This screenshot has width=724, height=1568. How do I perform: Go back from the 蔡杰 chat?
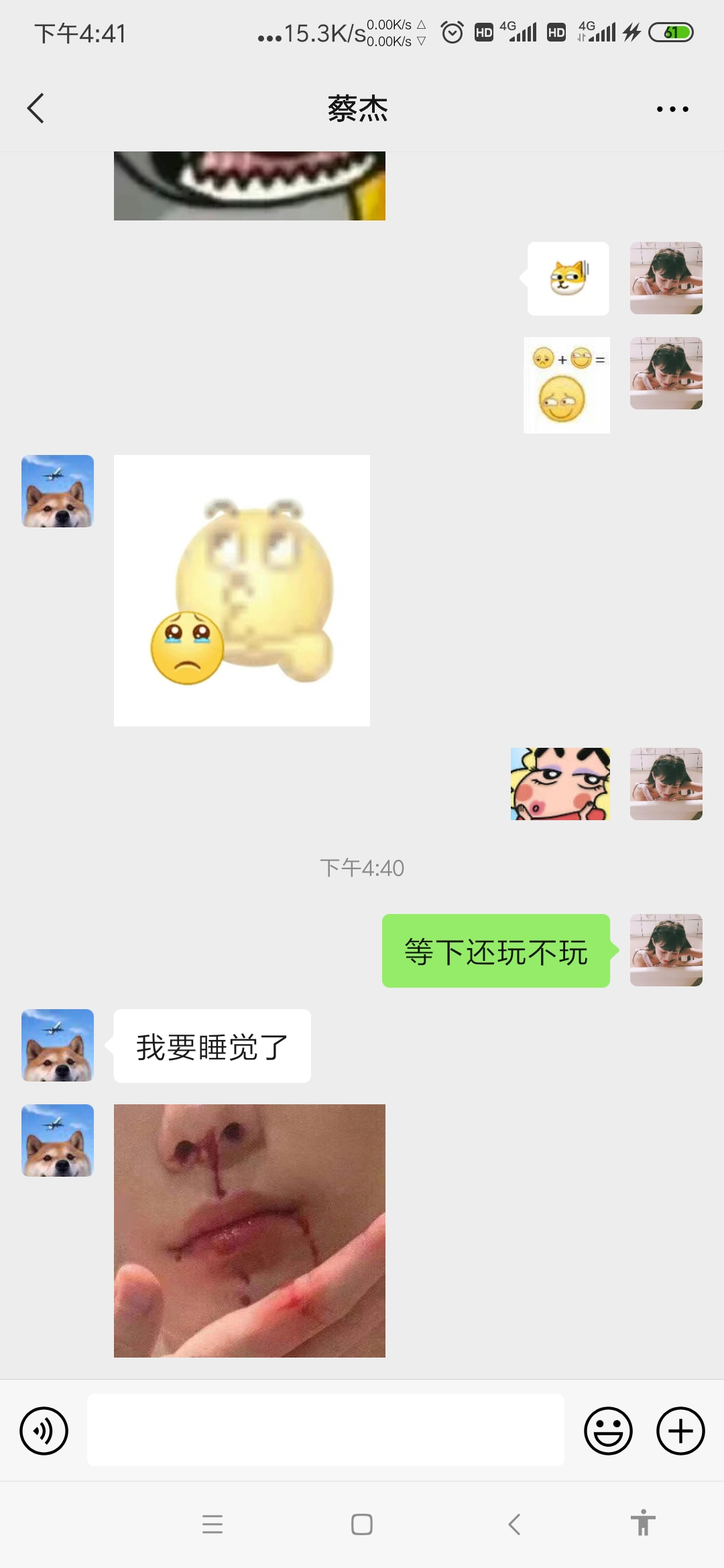(x=36, y=109)
